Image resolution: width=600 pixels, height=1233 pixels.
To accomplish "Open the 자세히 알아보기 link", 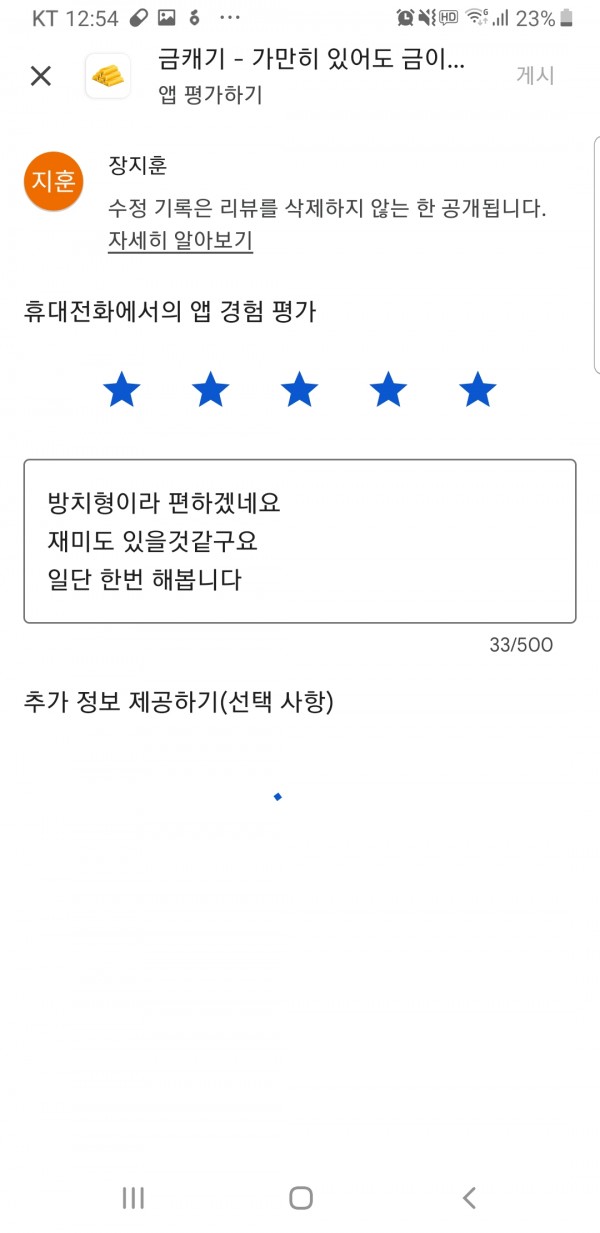I will 180,241.
